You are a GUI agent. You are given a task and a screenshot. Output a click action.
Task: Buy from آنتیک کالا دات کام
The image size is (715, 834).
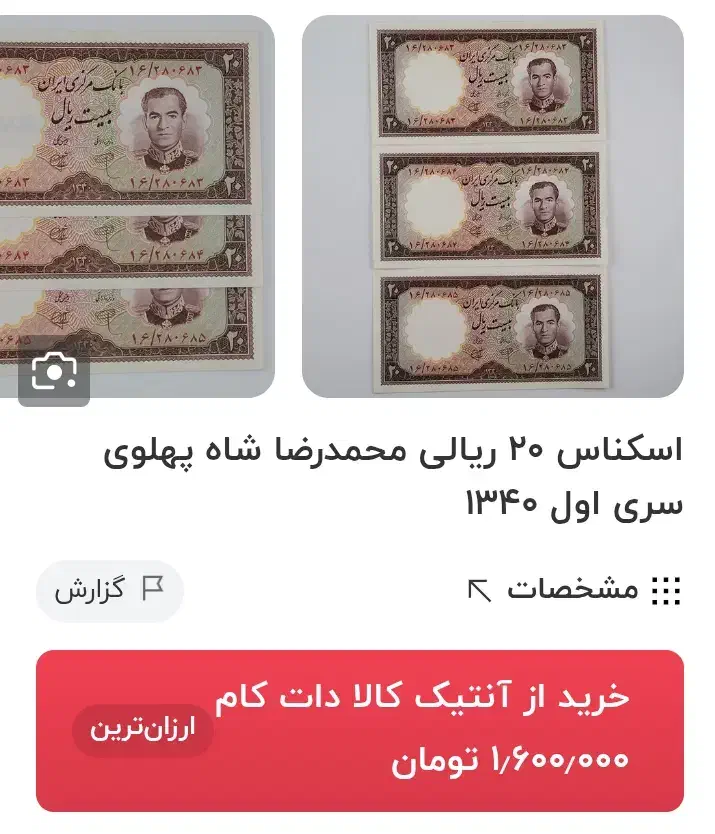(360, 731)
